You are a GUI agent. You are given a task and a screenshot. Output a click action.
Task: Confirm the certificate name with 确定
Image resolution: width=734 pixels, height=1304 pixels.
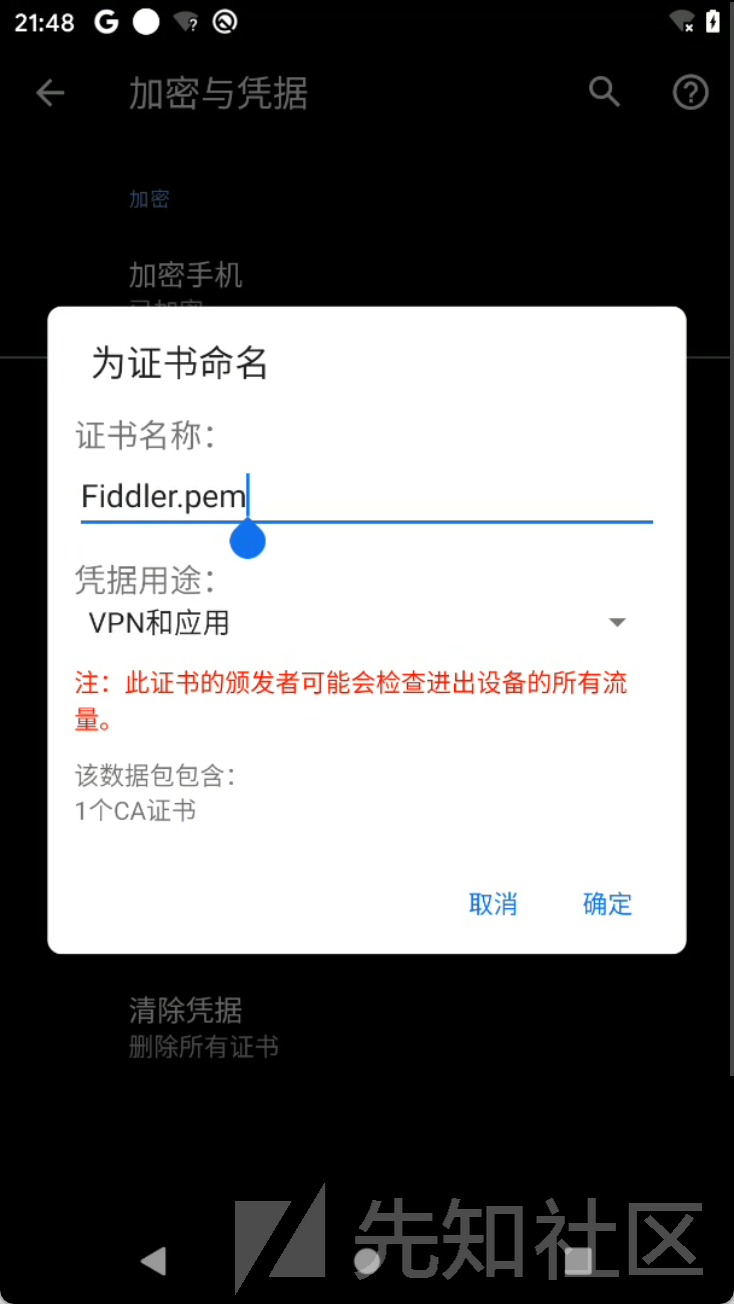pos(607,904)
